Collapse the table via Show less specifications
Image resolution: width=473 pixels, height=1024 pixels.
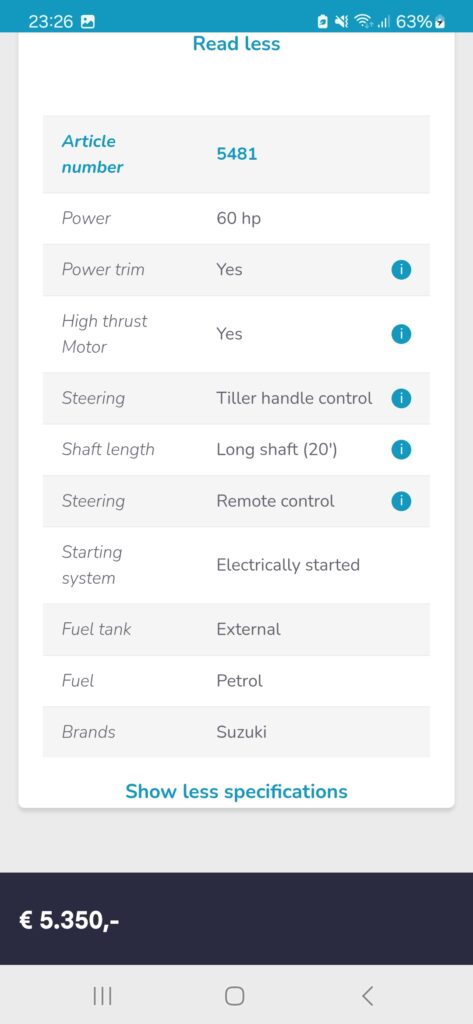[x=236, y=792]
